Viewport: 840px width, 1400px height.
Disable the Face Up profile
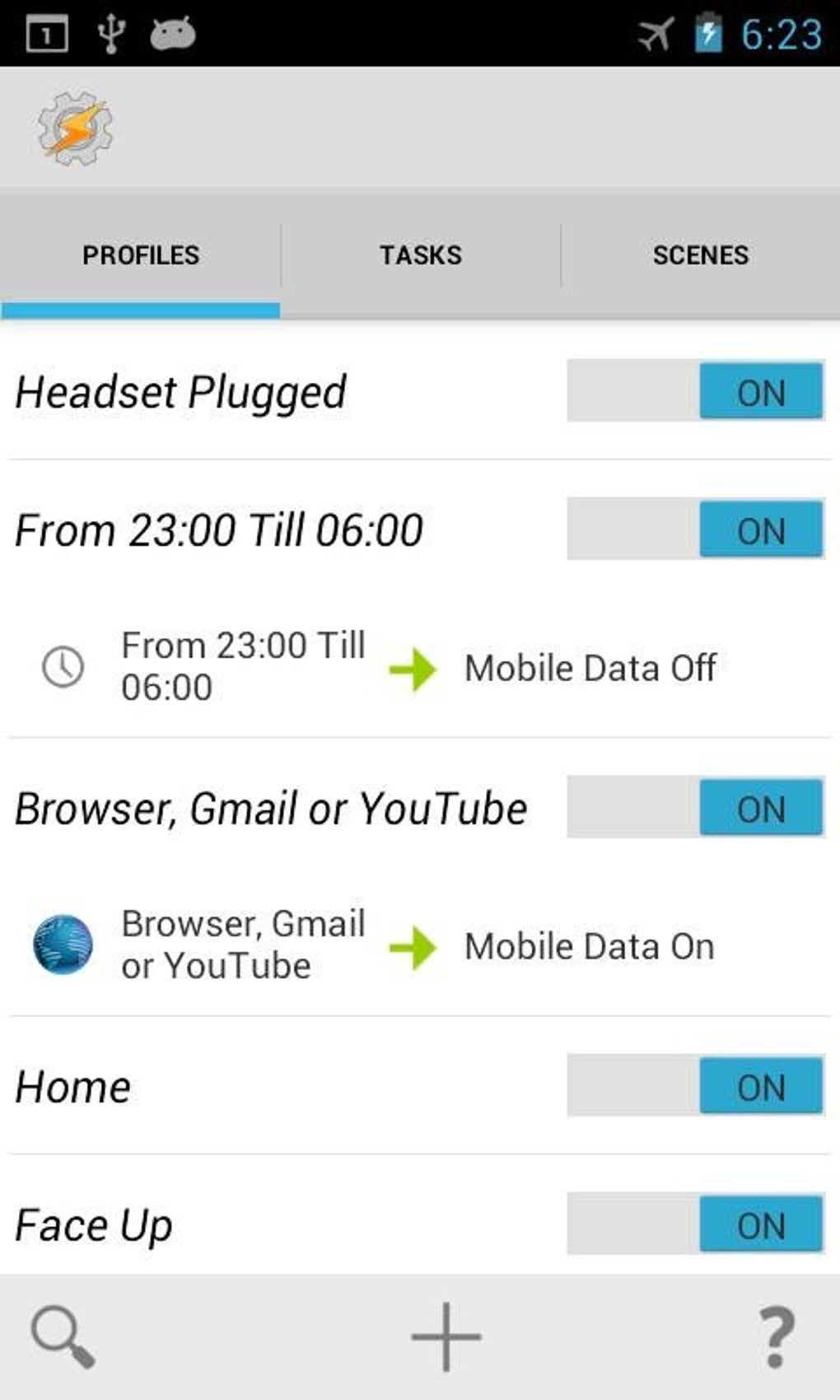pyautogui.click(x=696, y=1225)
